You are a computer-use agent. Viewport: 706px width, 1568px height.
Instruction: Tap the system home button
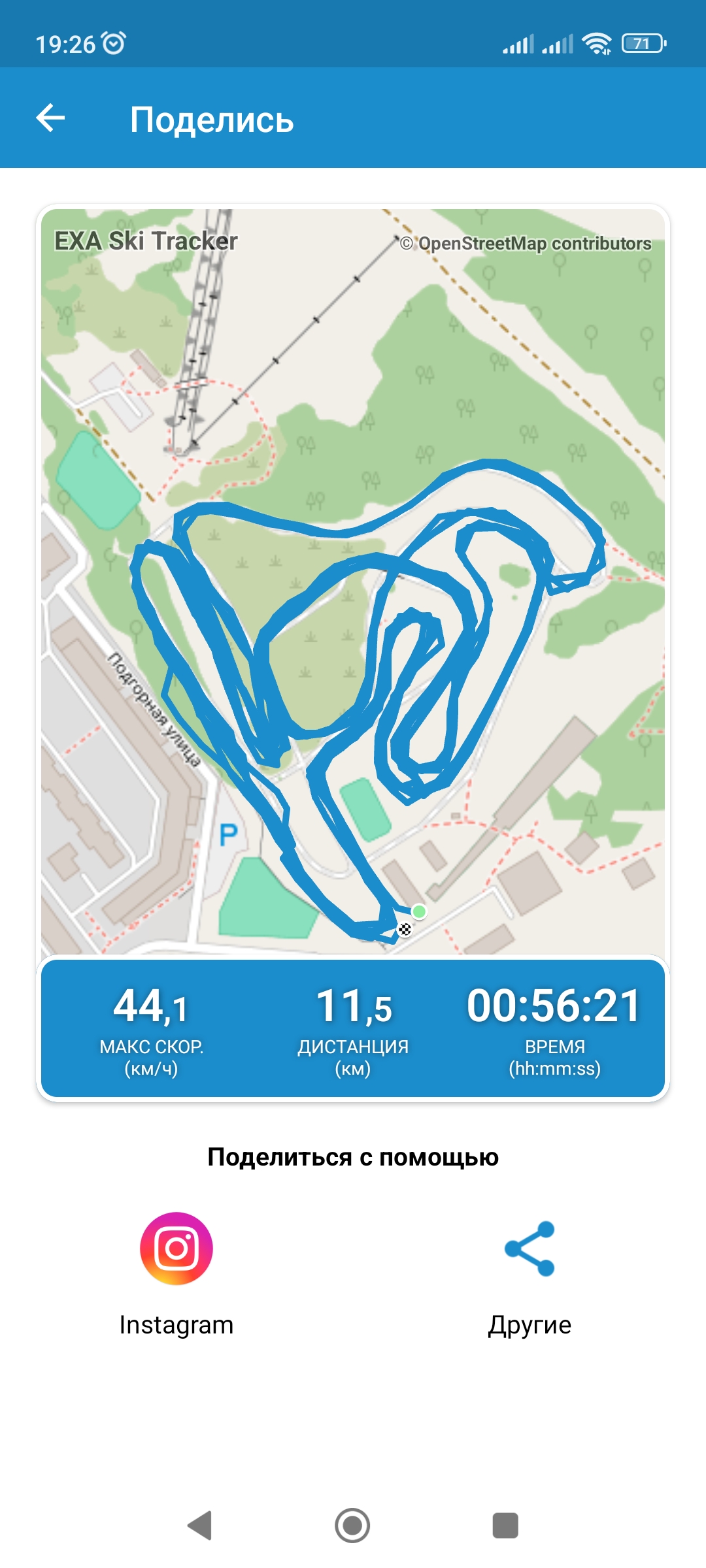click(x=352, y=1526)
